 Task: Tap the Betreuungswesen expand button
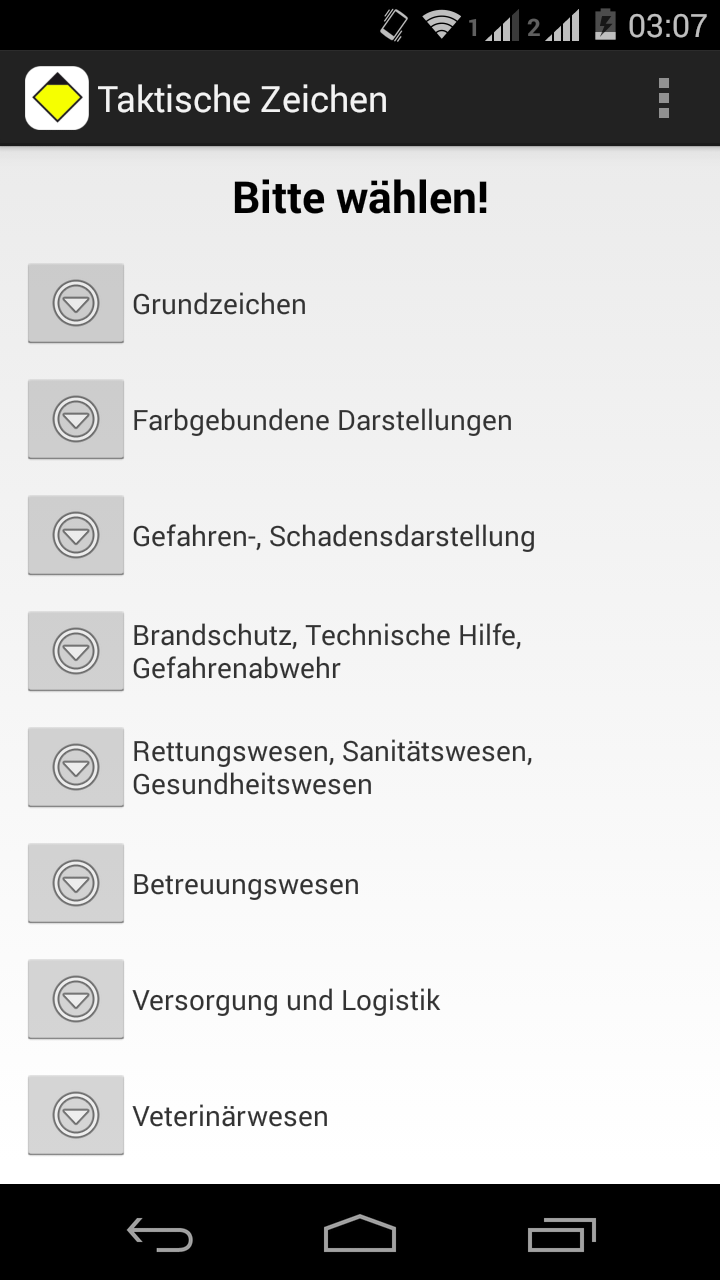76,883
